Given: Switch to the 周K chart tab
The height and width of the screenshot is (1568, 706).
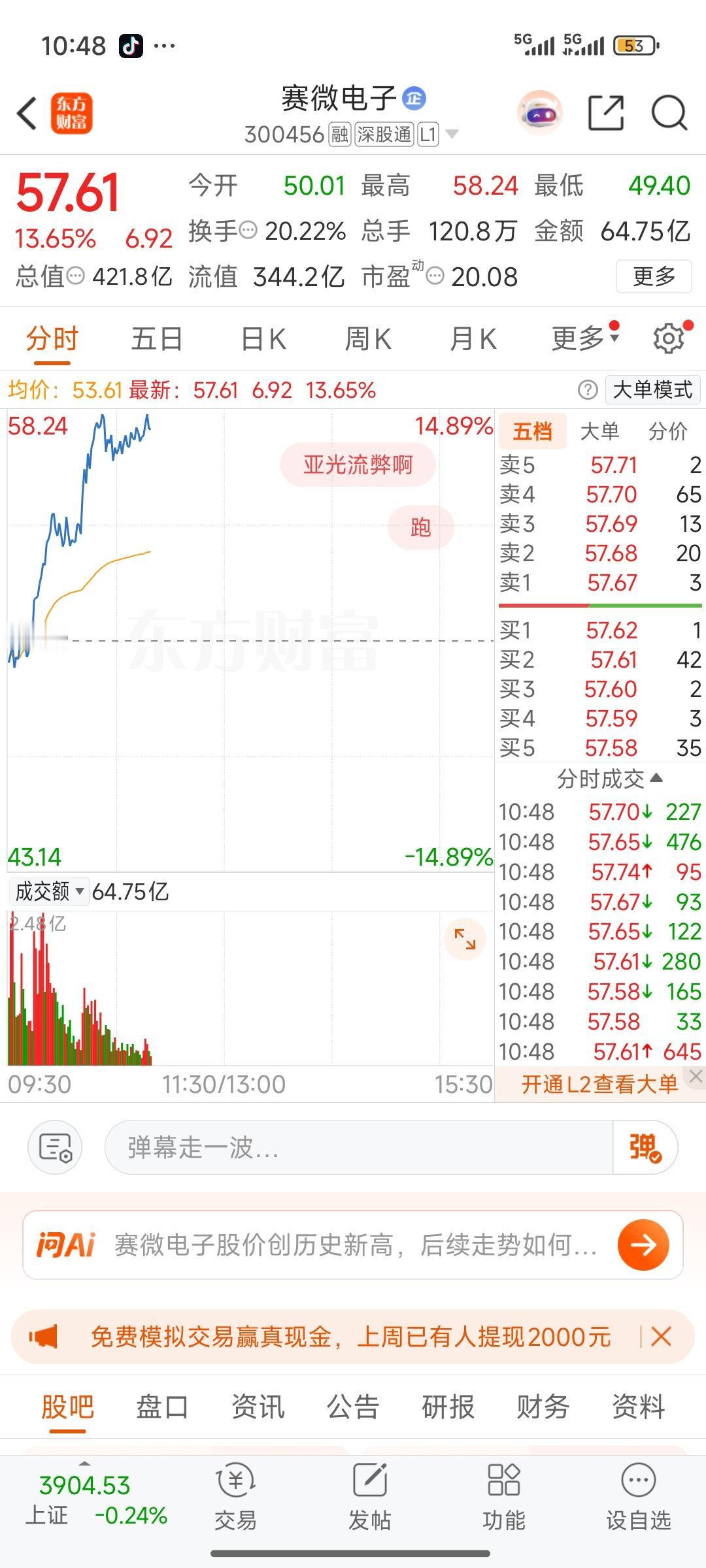Looking at the screenshot, I should (368, 339).
